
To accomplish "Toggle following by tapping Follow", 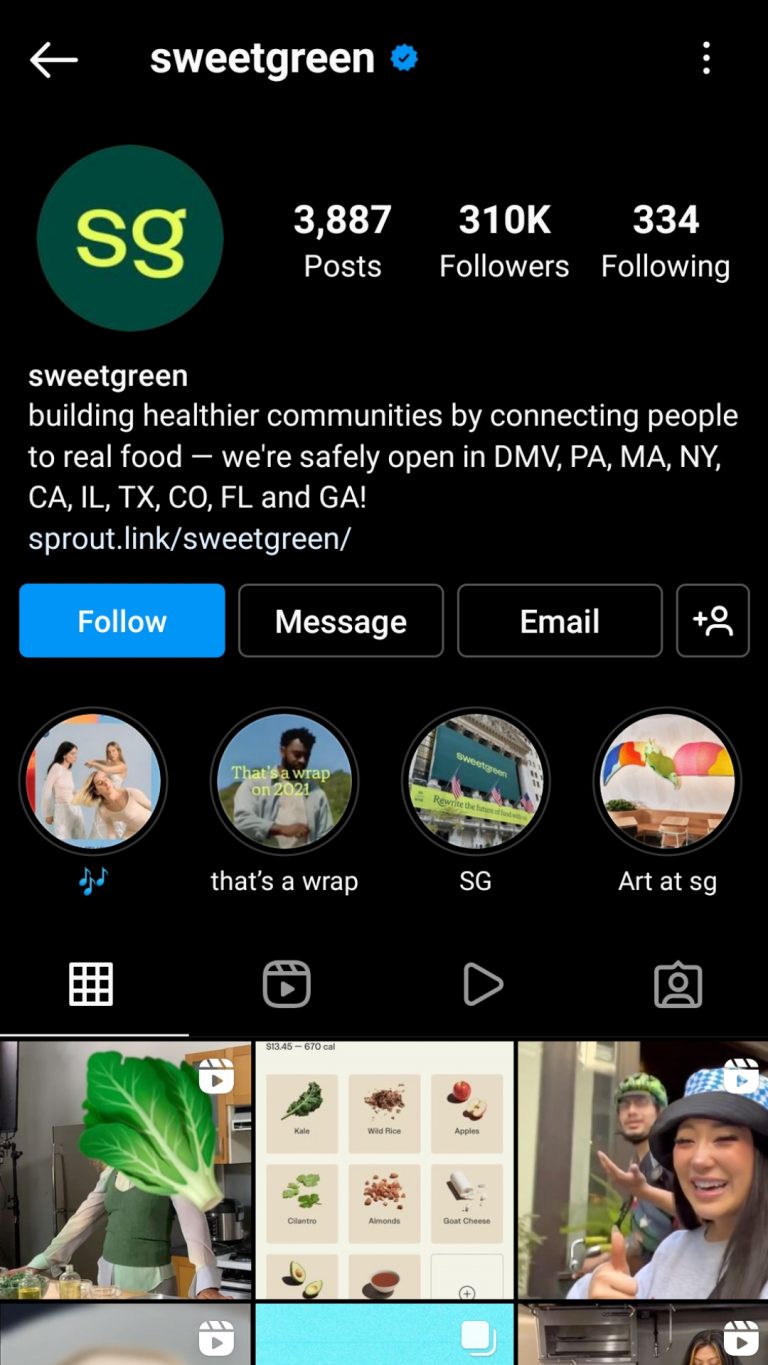I will (121, 620).
